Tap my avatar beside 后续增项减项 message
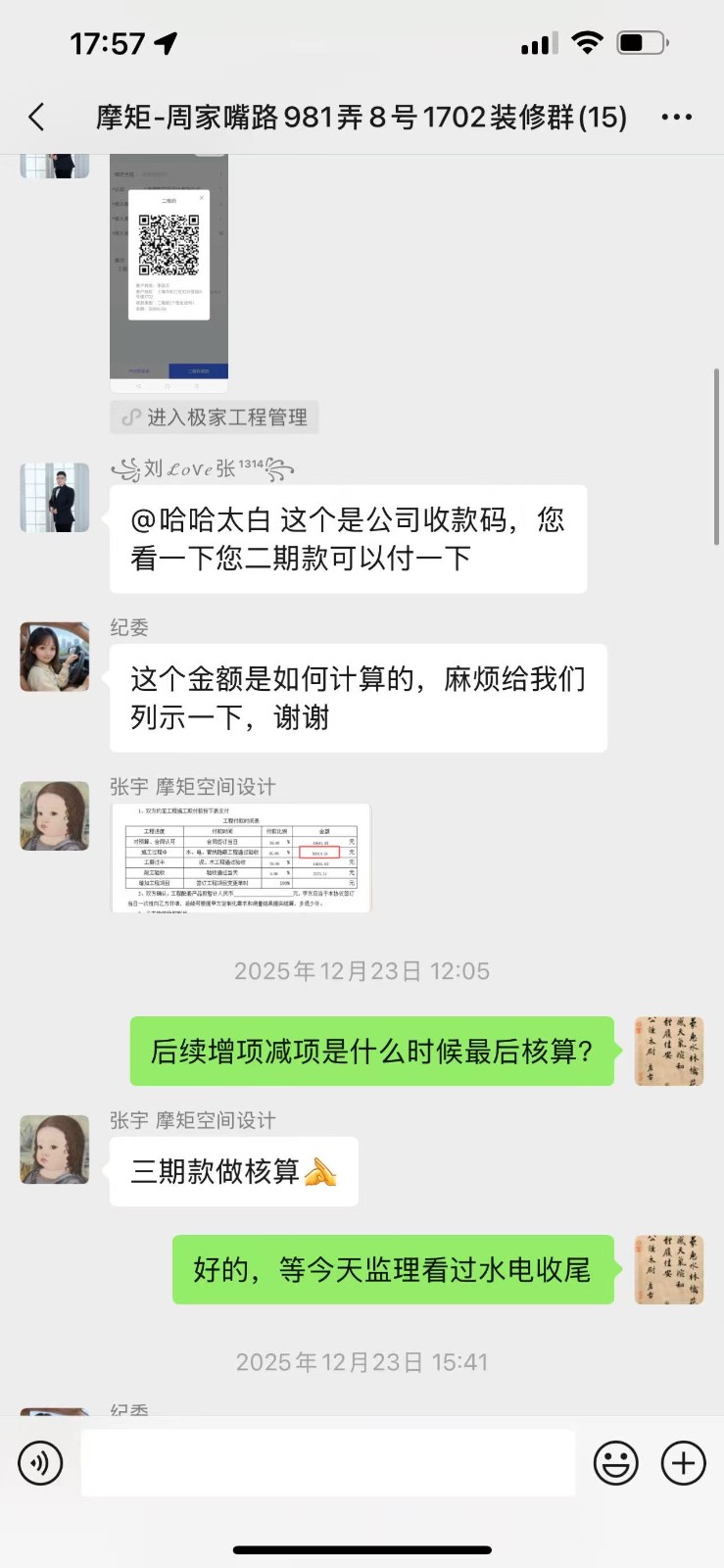The width and height of the screenshot is (724, 1568). (x=669, y=1051)
